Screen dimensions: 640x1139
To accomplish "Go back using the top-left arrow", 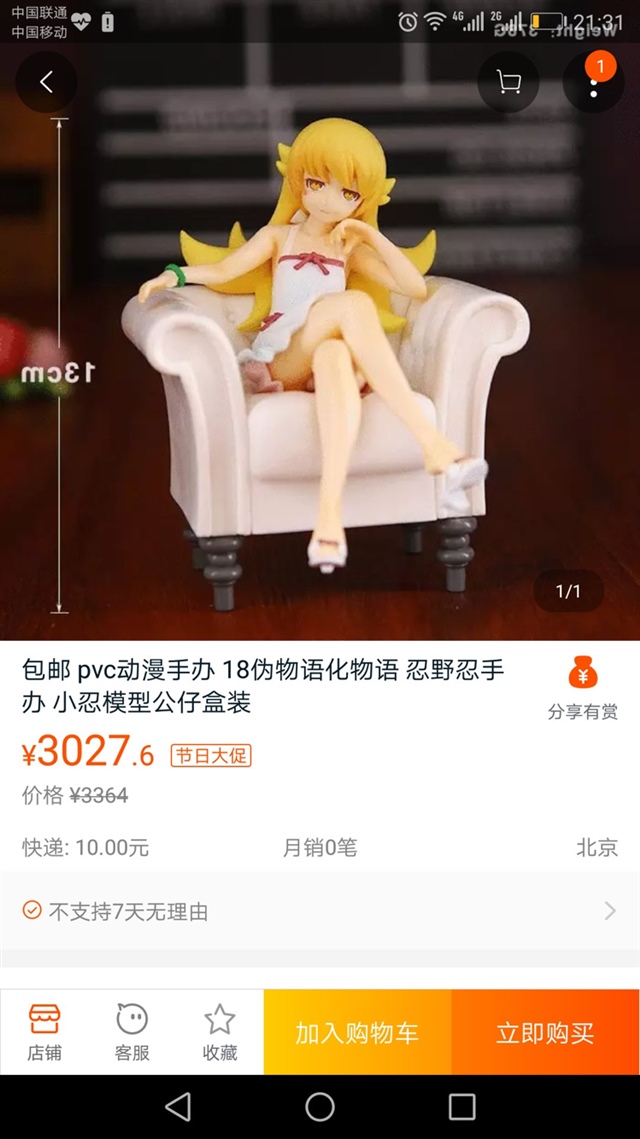I will [x=46, y=82].
